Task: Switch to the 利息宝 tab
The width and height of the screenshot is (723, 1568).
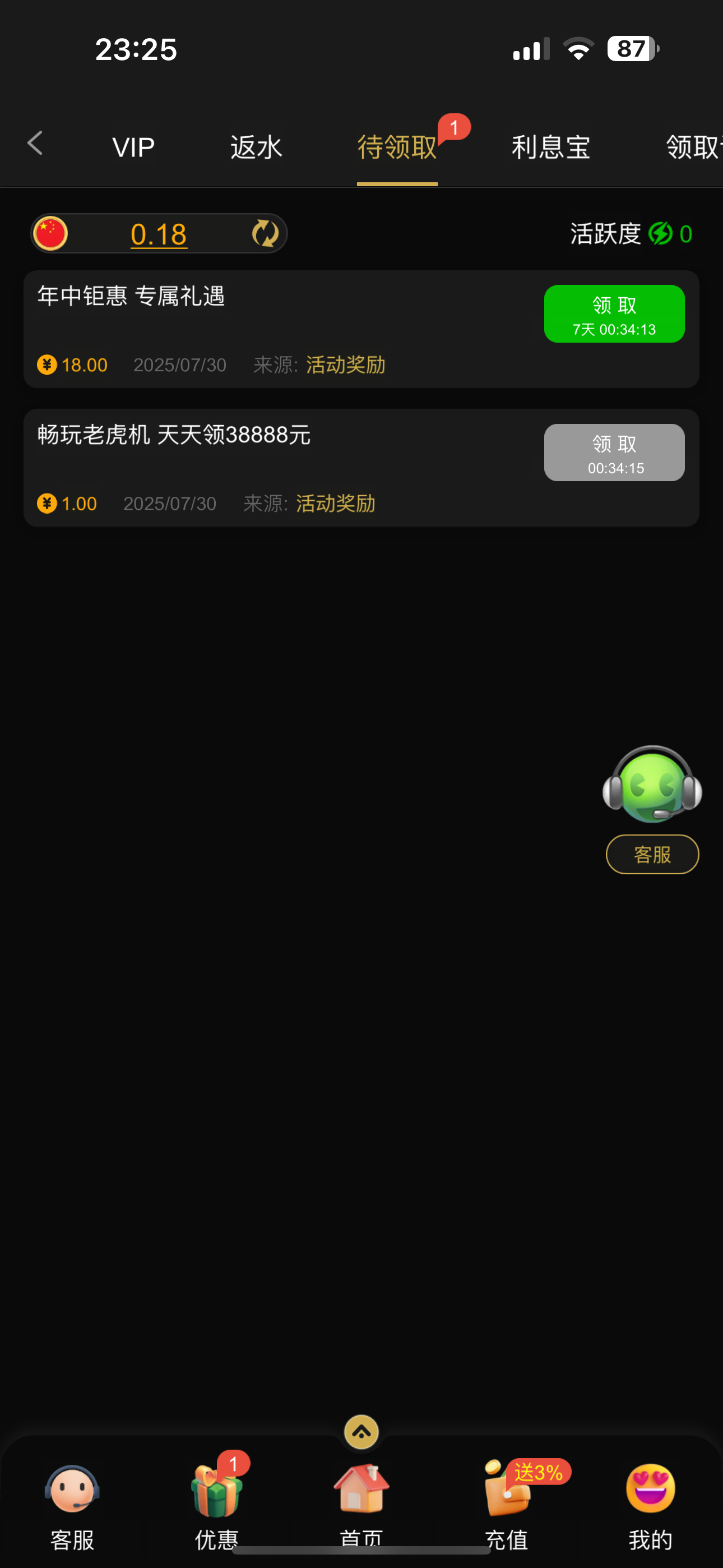Action: (550, 147)
